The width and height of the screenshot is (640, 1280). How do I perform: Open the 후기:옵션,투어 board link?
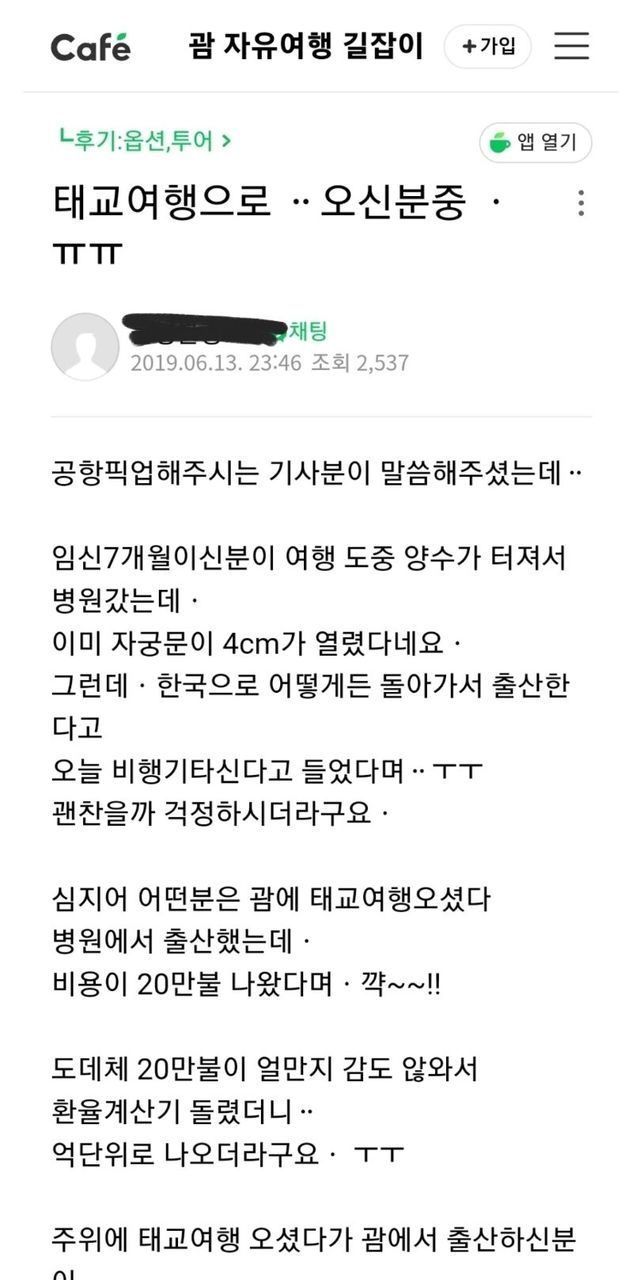click(x=145, y=142)
